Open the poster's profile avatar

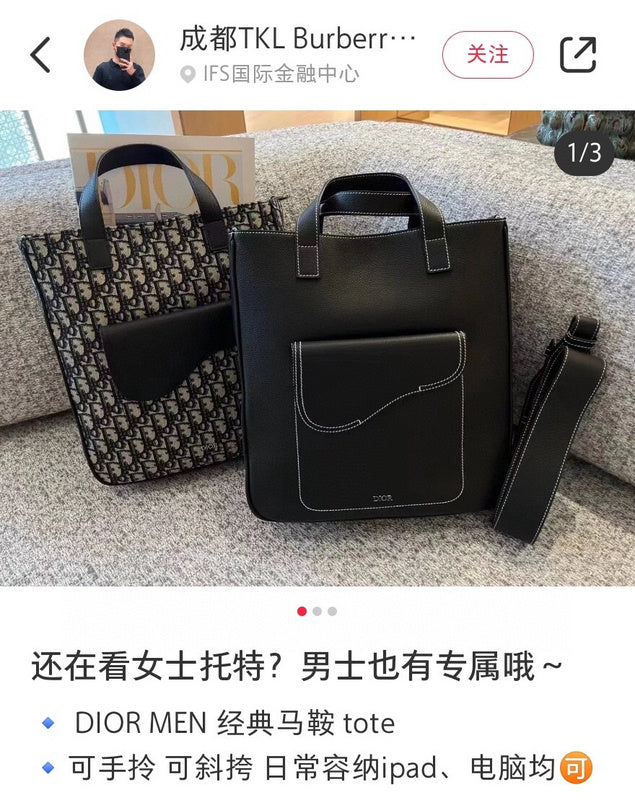pos(119,55)
